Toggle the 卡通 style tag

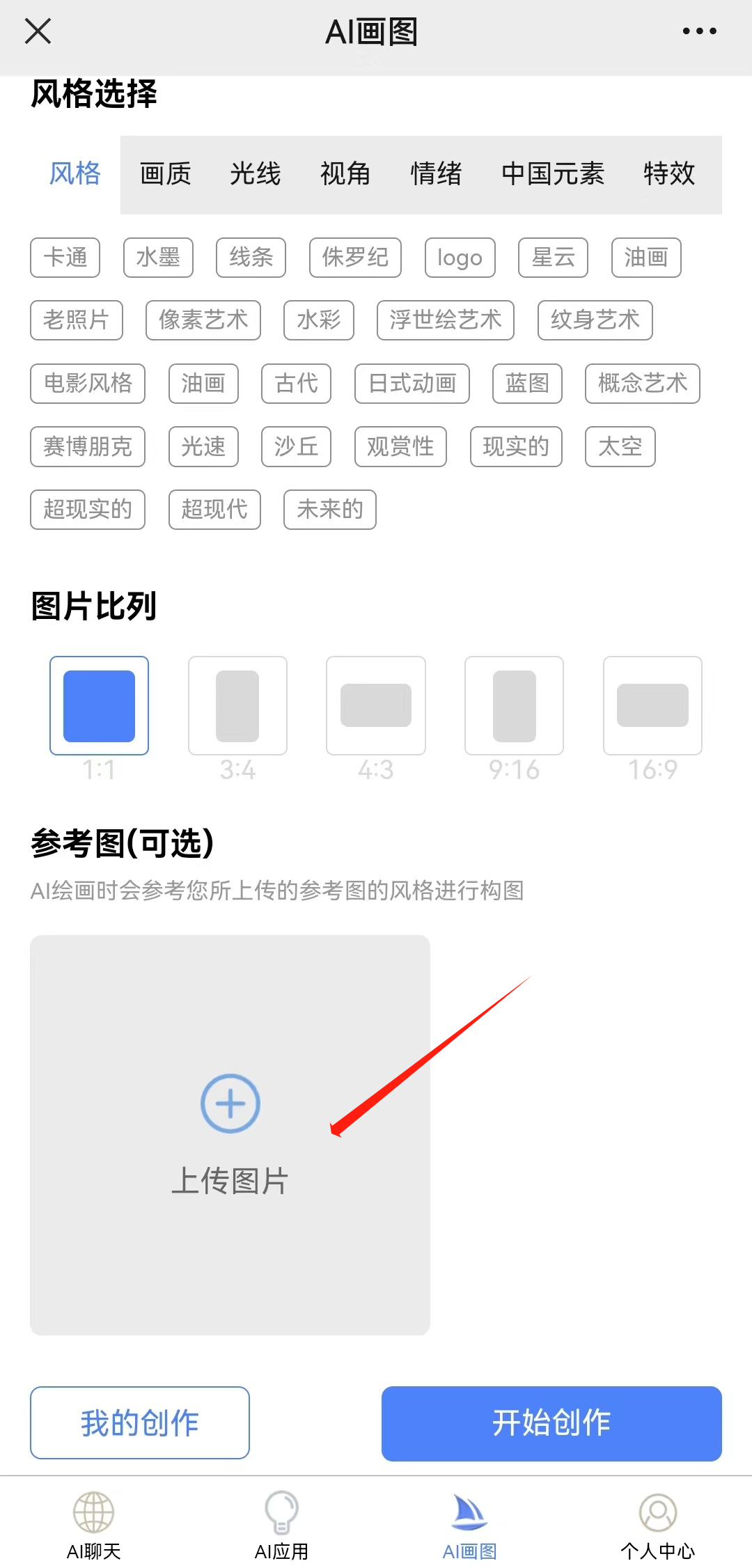[65, 257]
